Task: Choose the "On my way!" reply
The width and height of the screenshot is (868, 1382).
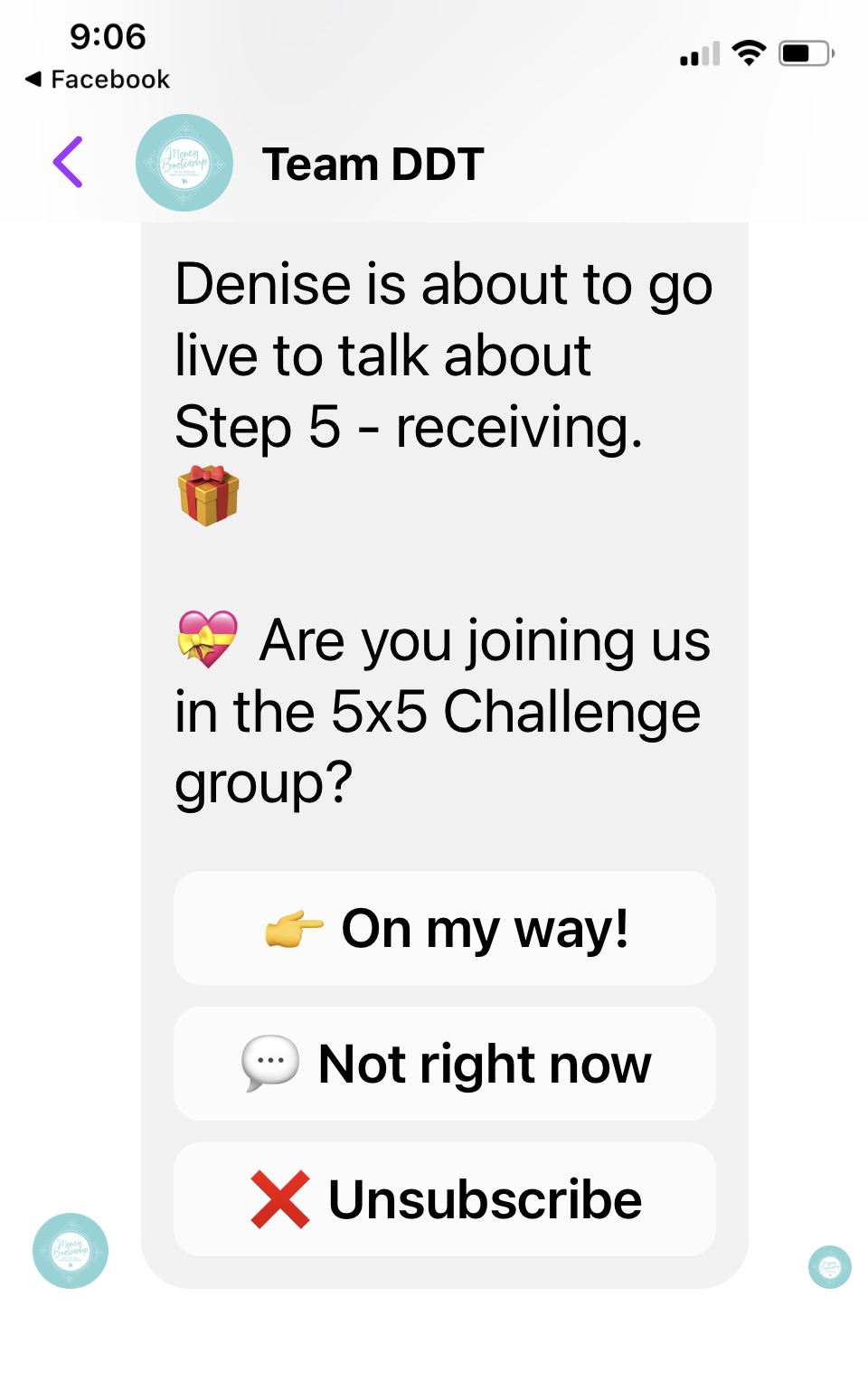Action: point(445,928)
